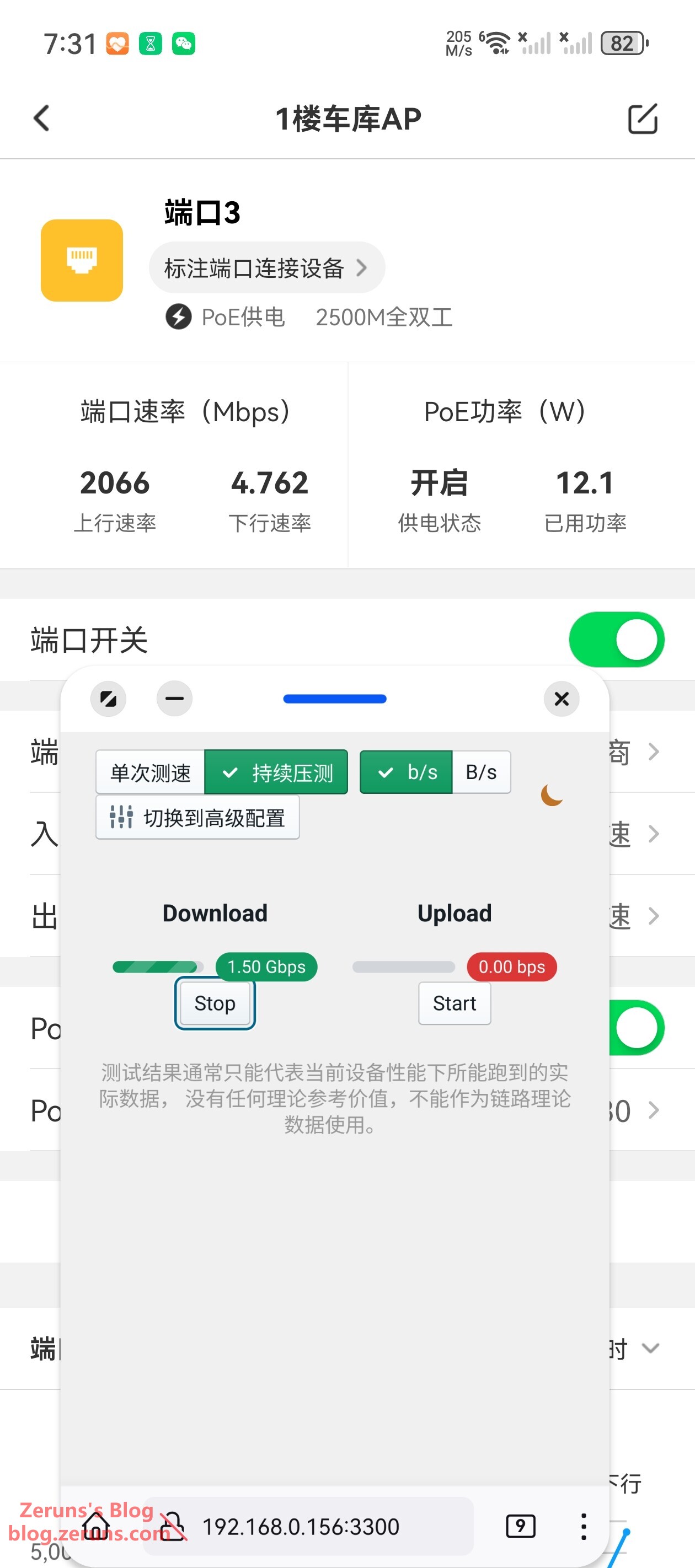Expand floating window to fullscreen

pos(109,699)
